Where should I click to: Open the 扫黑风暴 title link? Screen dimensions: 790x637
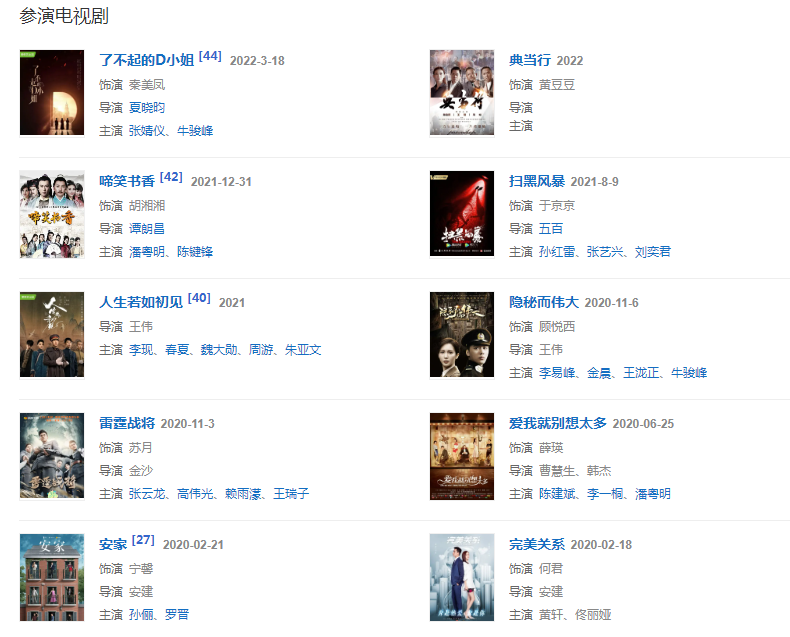tap(537, 181)
